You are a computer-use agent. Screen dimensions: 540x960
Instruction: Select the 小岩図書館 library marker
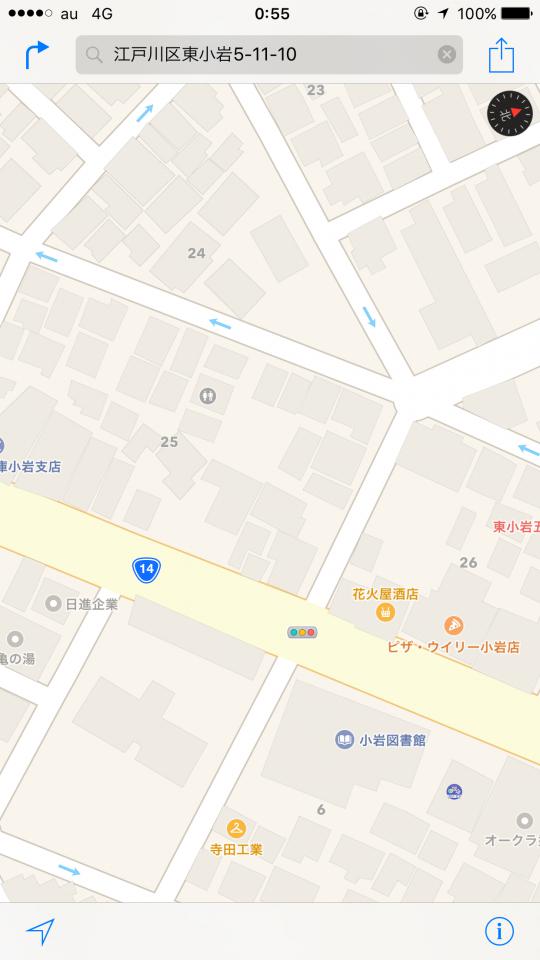345,740
